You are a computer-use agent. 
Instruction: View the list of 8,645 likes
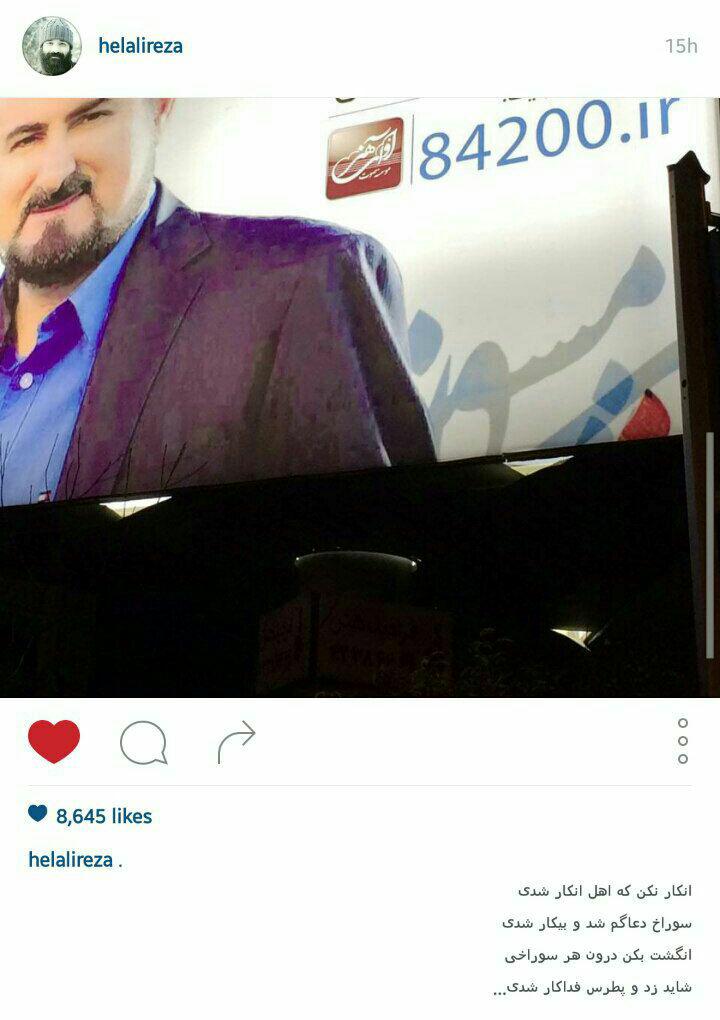click(103, 816)
